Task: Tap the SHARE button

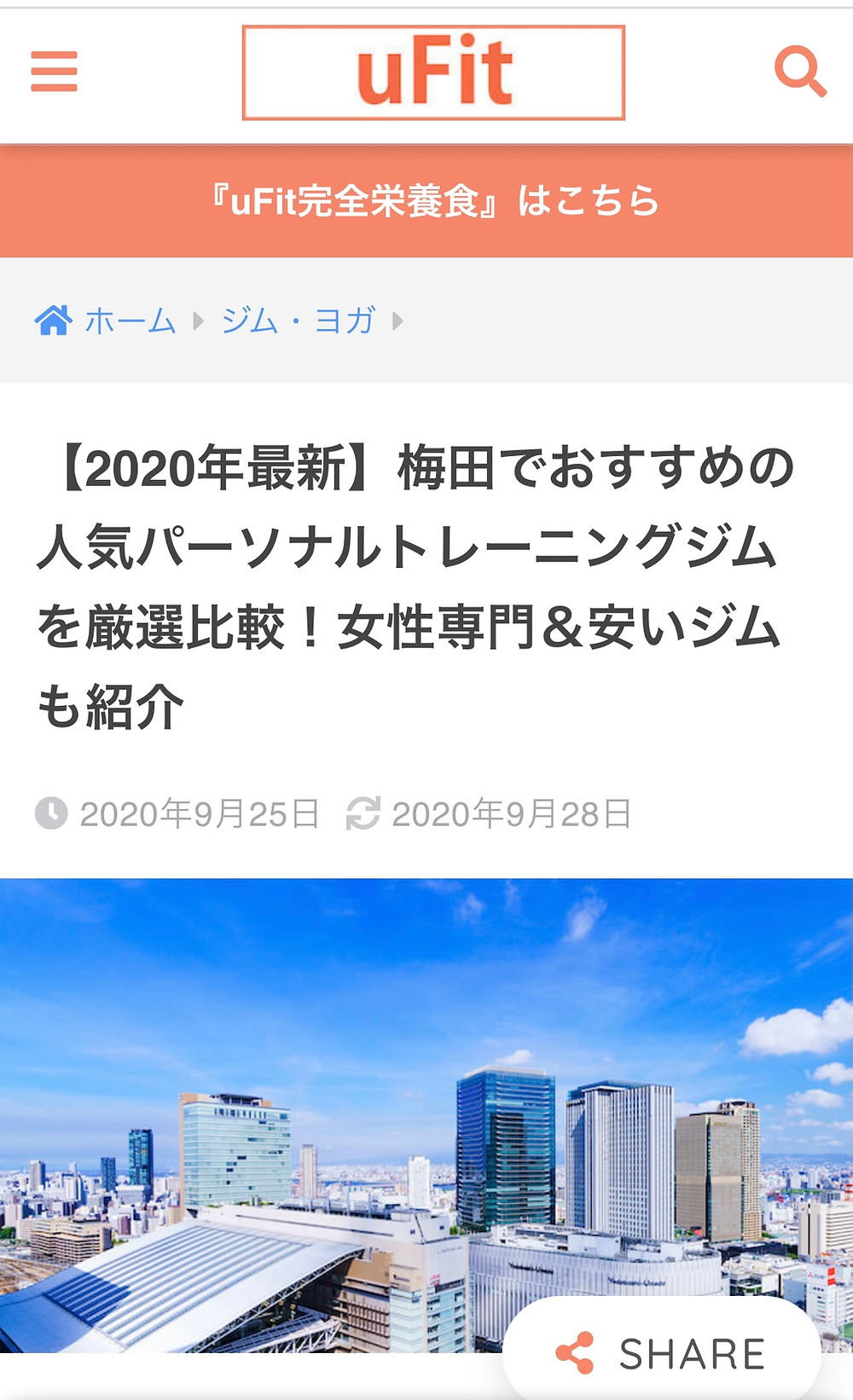Action: tap(662, 1352)
